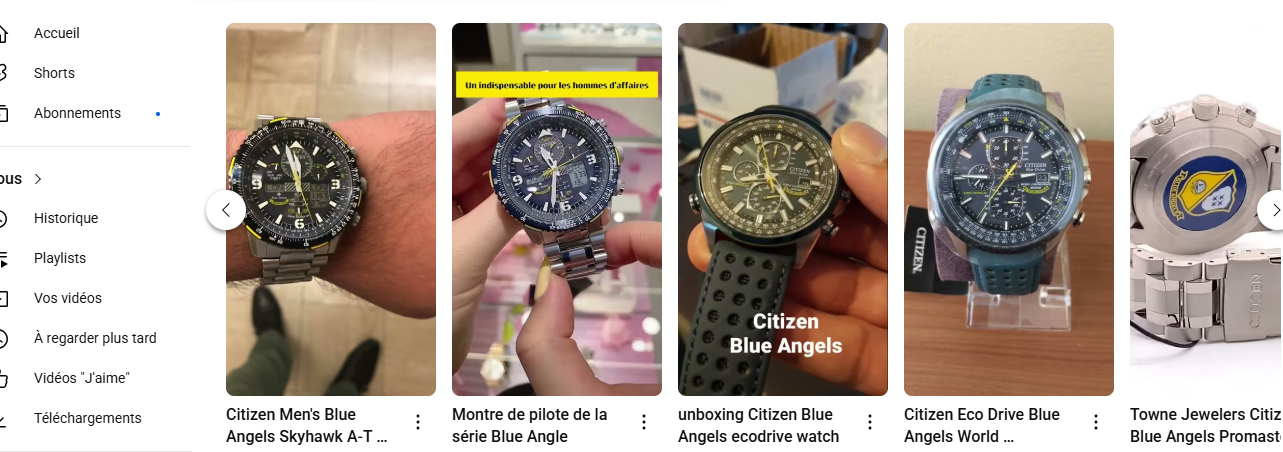Open Abonnements in the sidebar

coord(77,113)
